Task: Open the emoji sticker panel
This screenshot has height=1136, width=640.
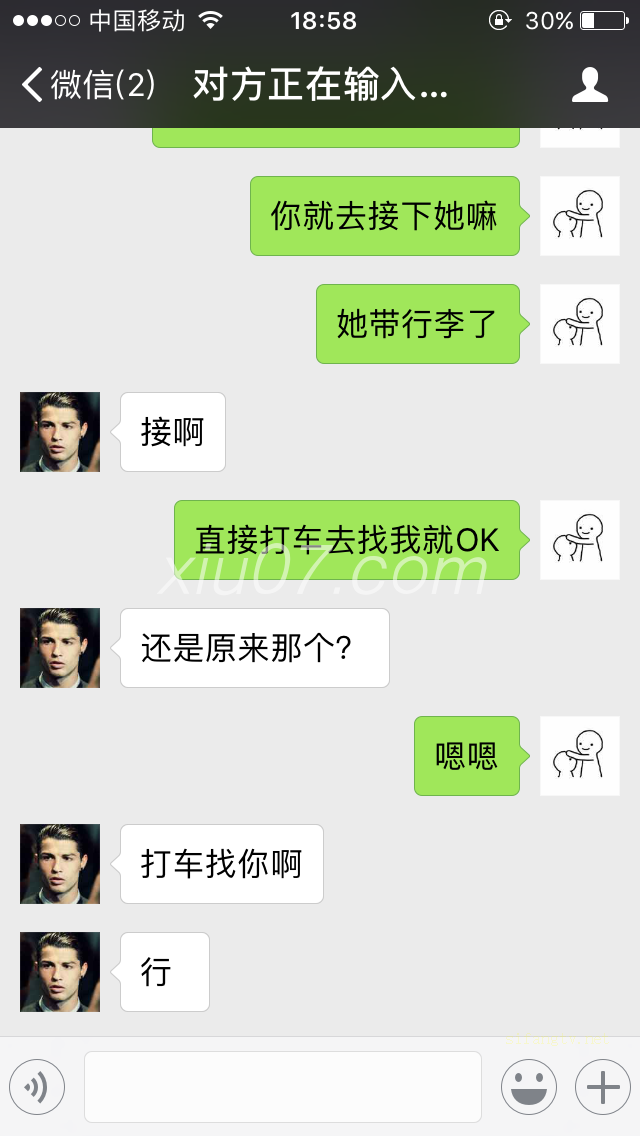Action: pyautogui.click(x=529, y=1087)
